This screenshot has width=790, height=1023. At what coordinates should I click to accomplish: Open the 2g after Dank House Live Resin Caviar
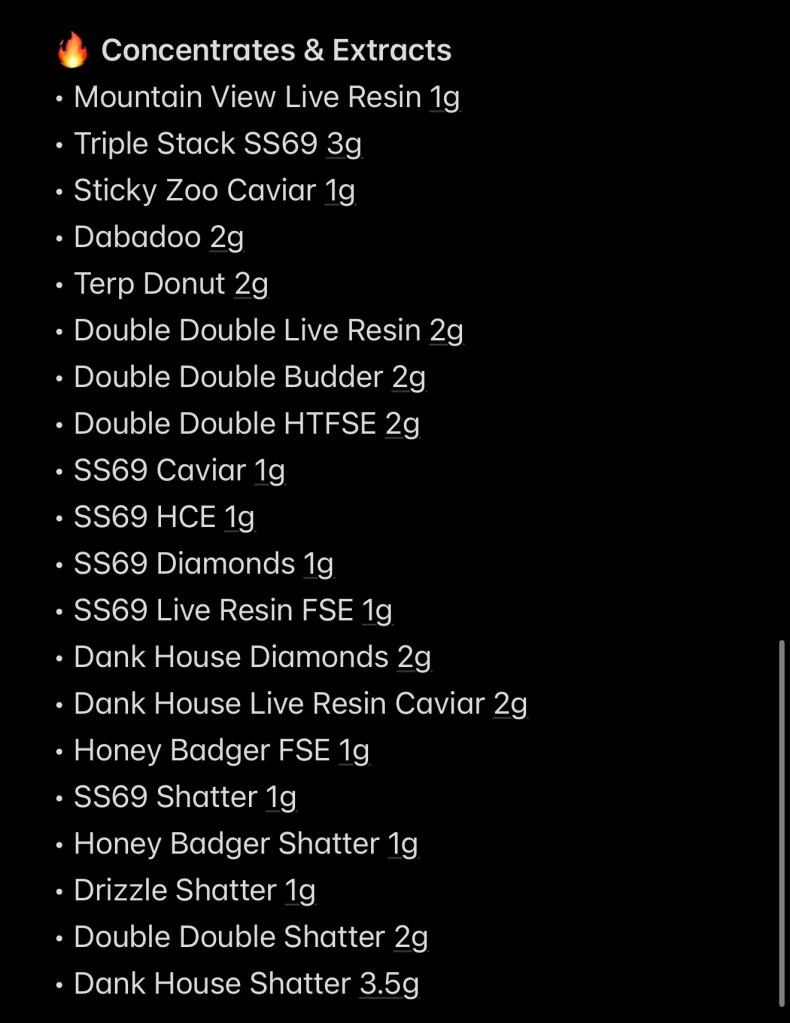pos(510,704)
